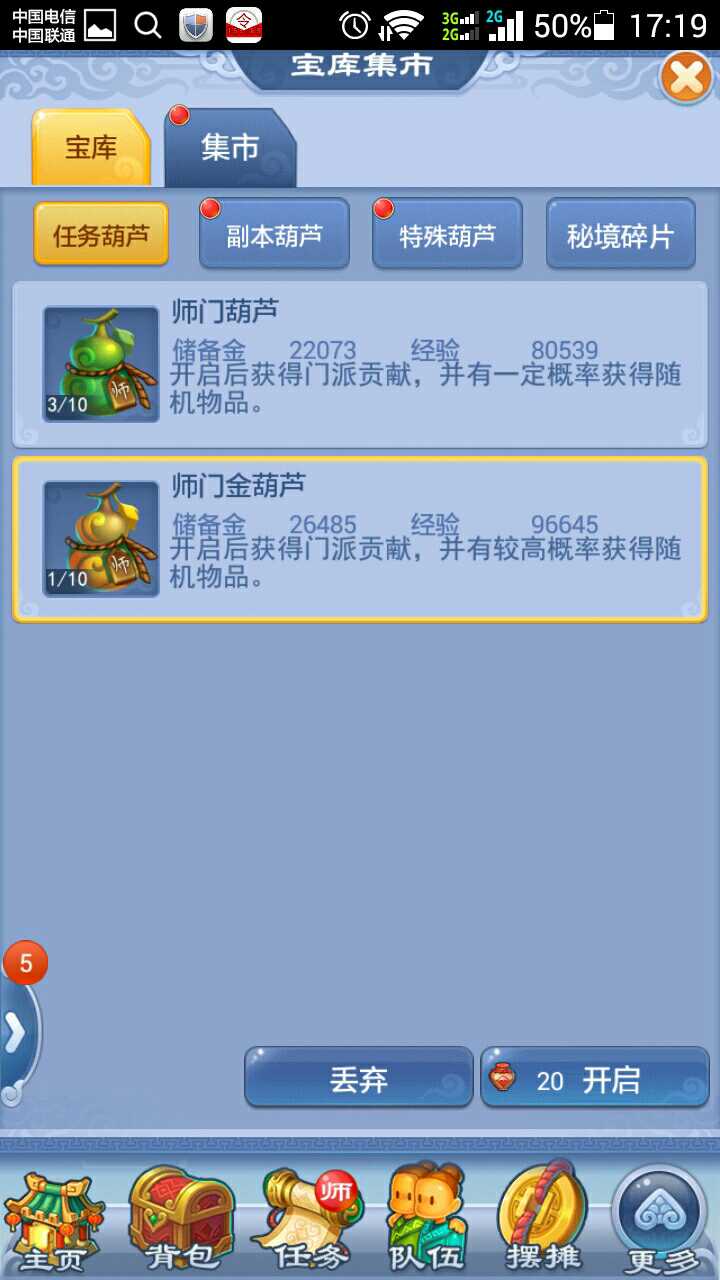Open the 秘境碎片 category

(x=620, y=235)
